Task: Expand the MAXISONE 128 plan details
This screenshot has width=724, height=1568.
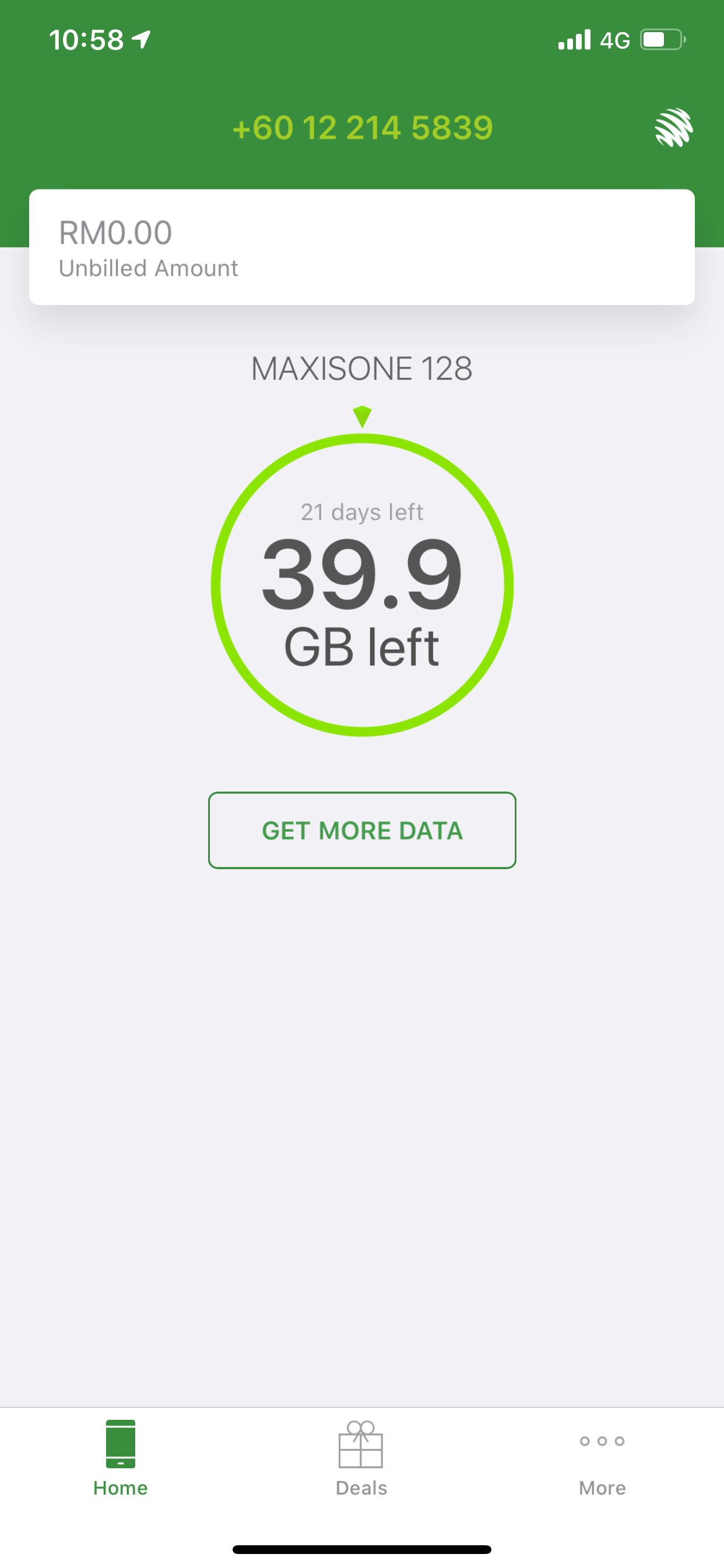Action: point(361,368)
